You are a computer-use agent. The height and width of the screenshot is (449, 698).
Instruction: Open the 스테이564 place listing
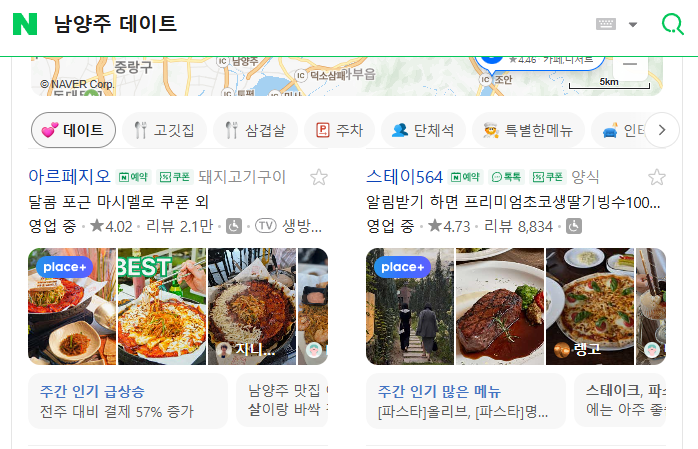404,177
